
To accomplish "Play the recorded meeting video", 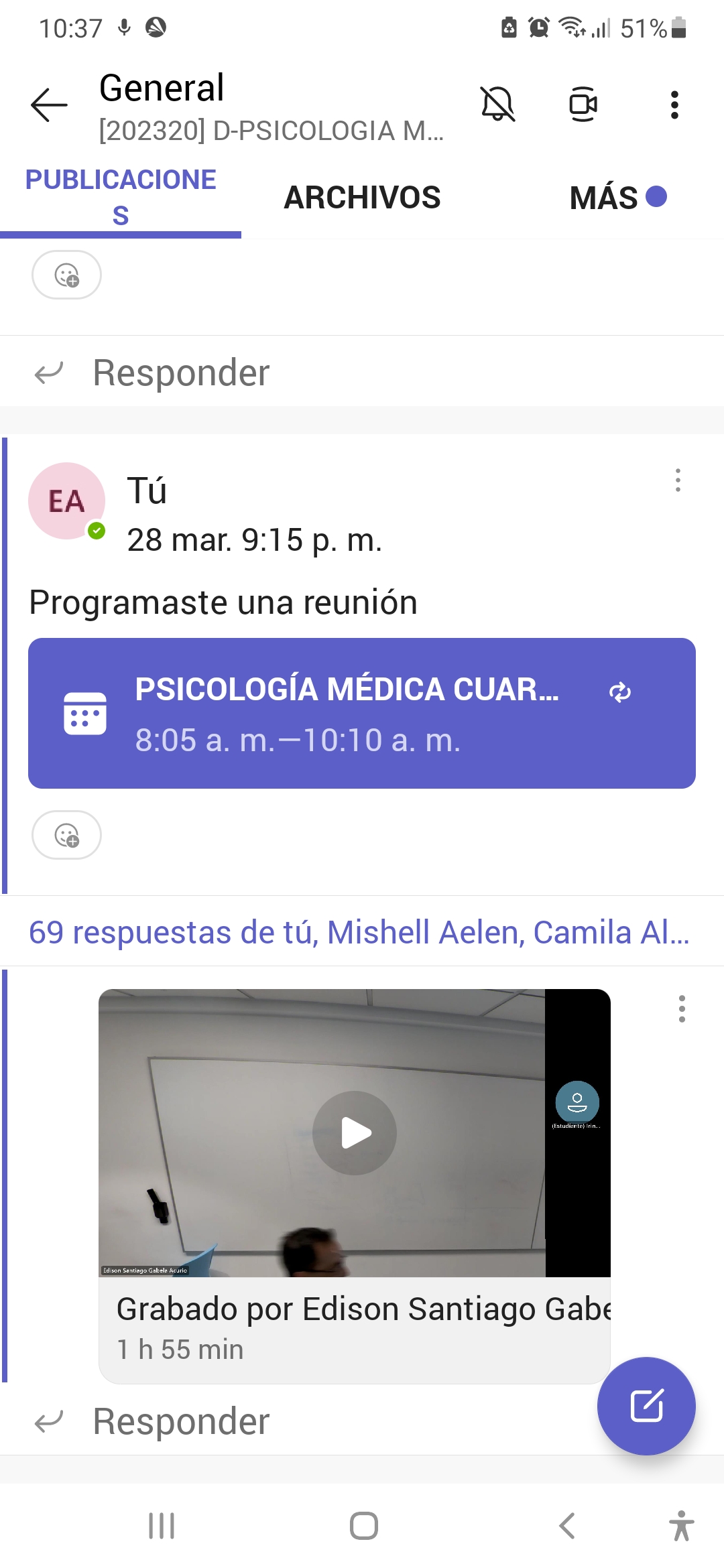I will [x=355, y=1133].
